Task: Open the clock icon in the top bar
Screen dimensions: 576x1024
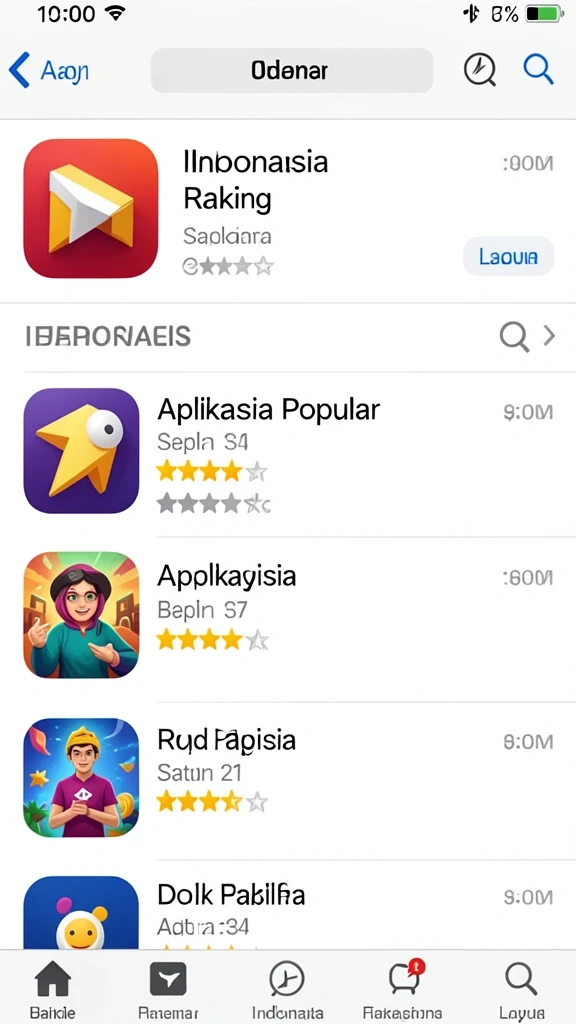Action: [479, 69]
